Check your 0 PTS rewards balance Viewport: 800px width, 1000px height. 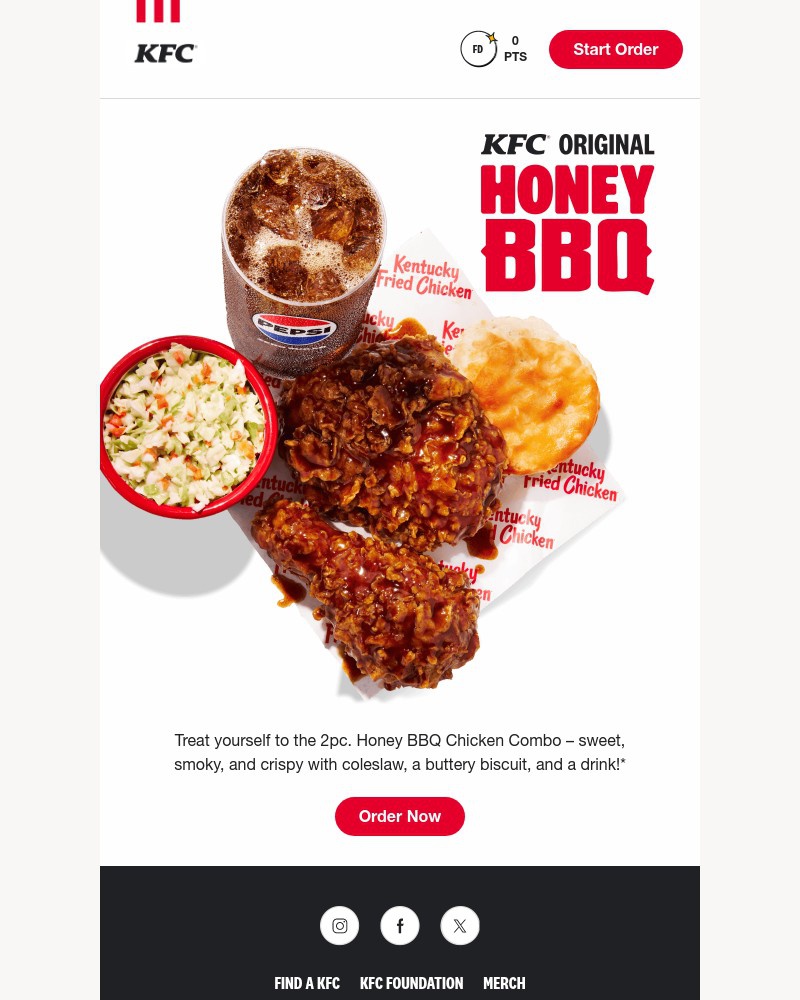[x=515, y=48]
